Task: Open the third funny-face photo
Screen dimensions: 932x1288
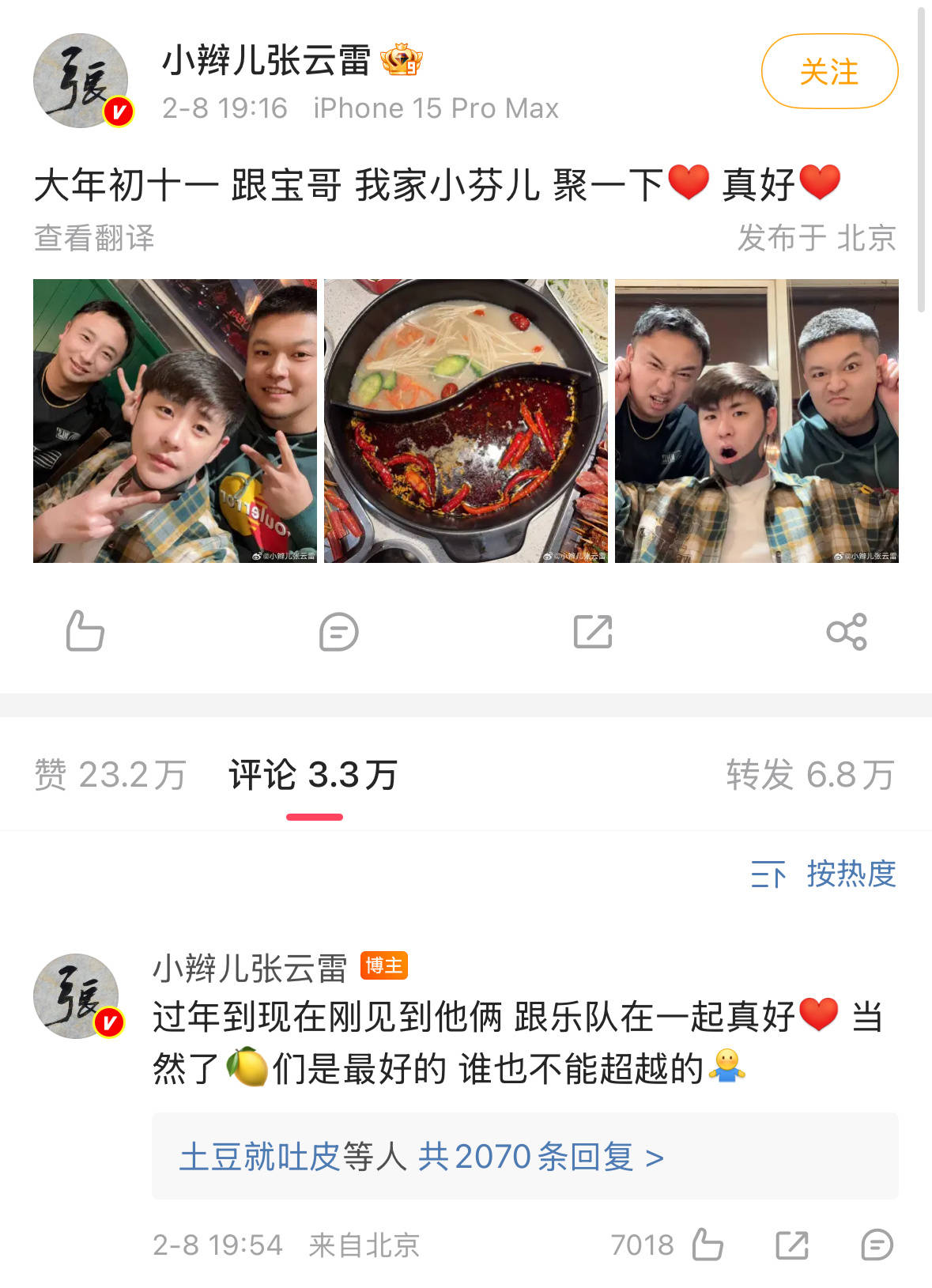Action: tap(757, 421)
